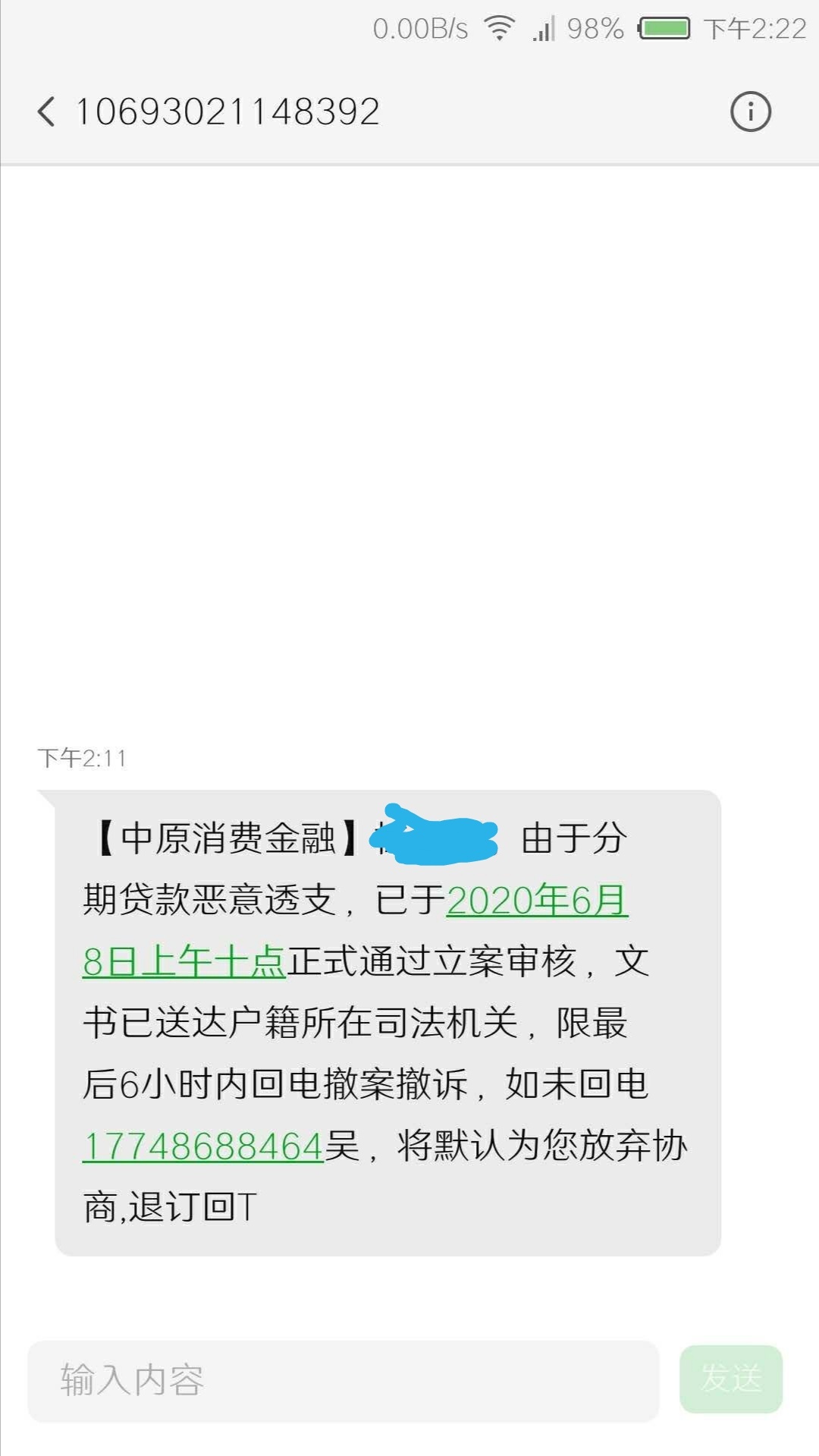Tap the phone number 17748688464 link

point(203,1146)
